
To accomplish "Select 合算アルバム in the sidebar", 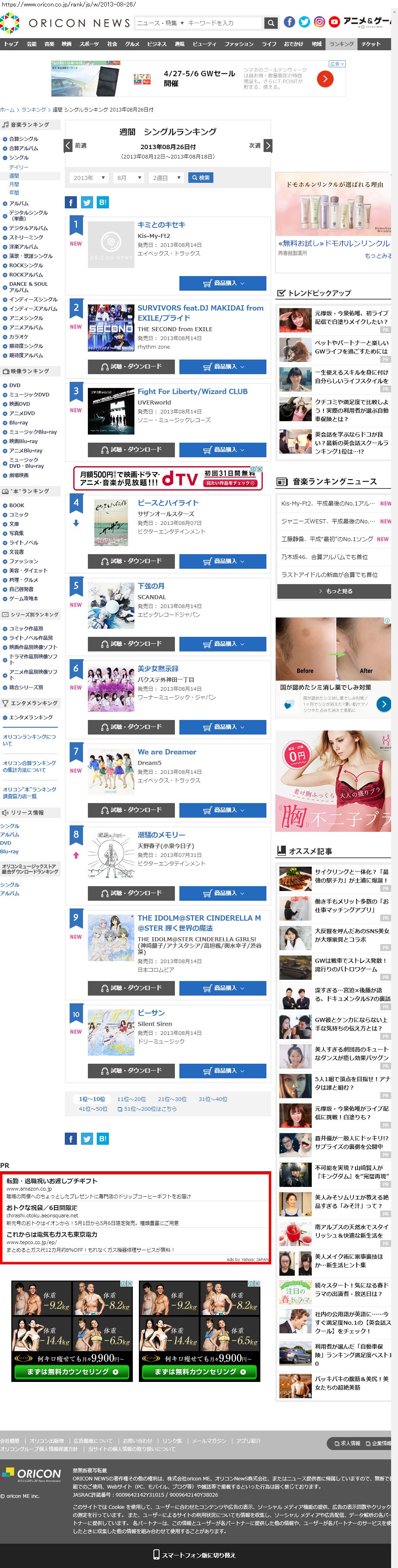I will pyautogui.click(x=24, y=148).
